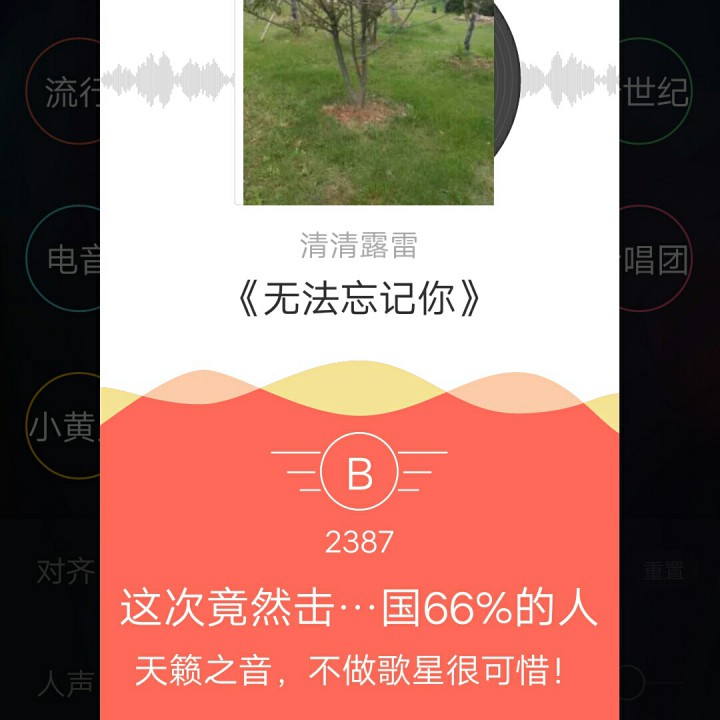Tap the song cover image on the score card
This screenshot has width=720, height=720.
click(x=368, y=100)
